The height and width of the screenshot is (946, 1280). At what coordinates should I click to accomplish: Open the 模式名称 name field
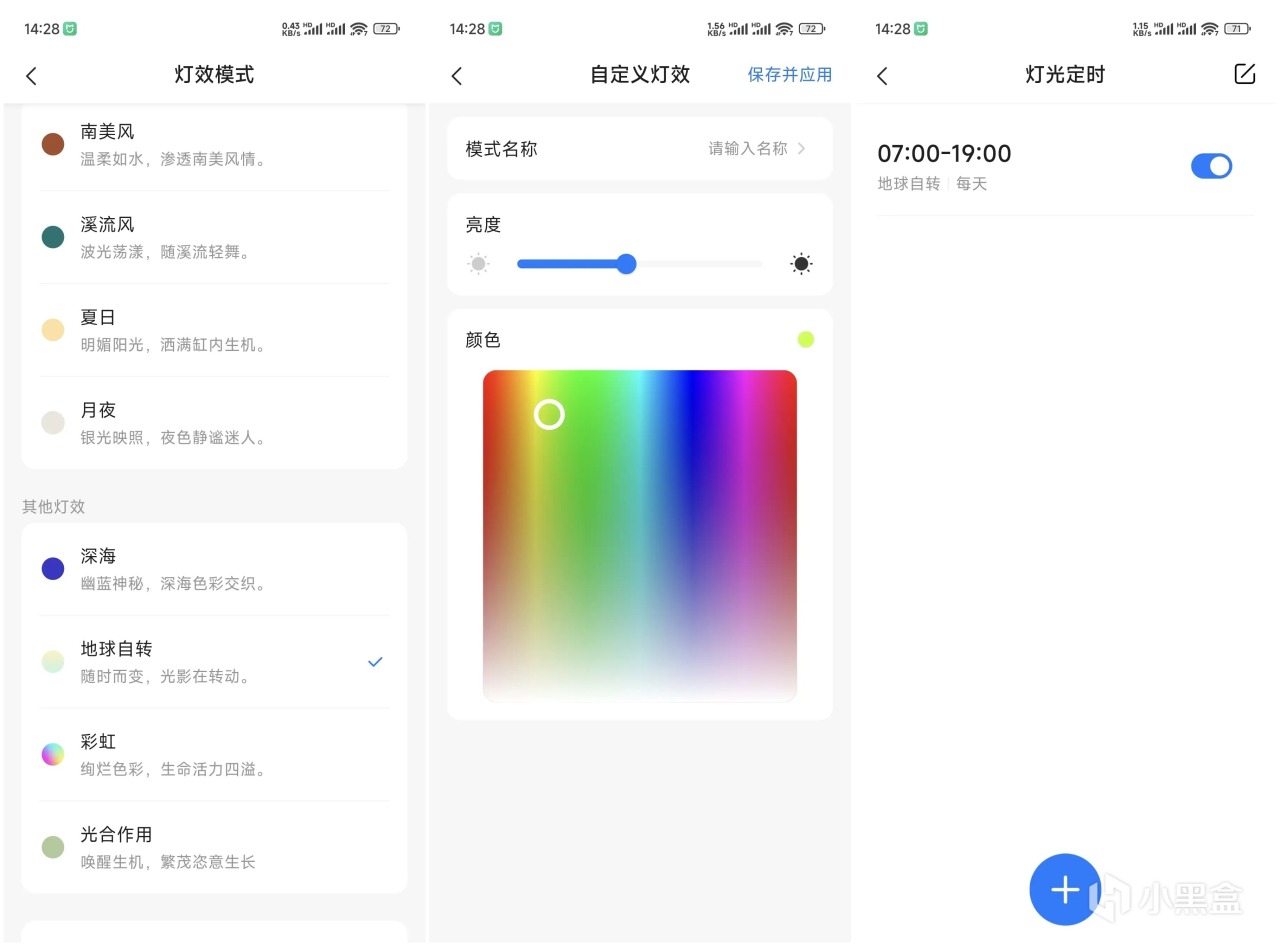[x=639, y=149]
